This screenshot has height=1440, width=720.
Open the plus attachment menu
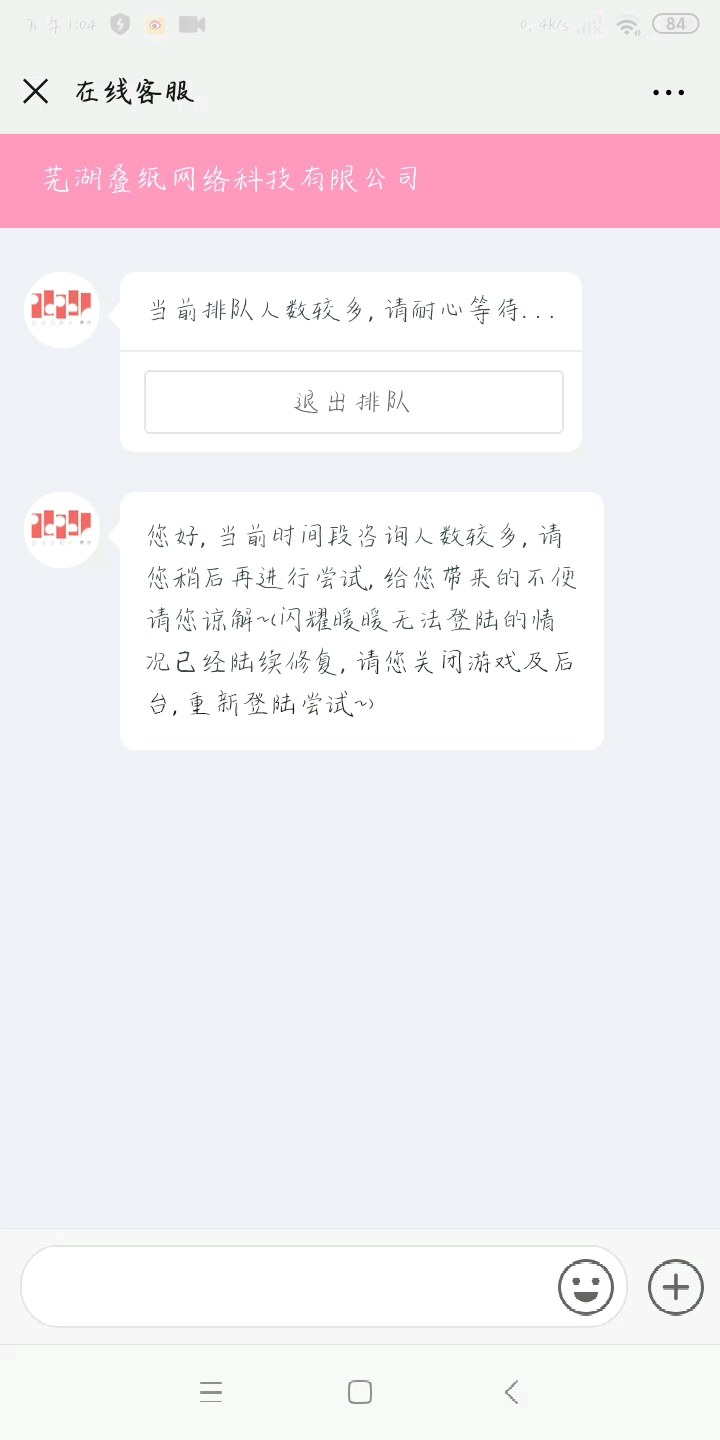pos(676,1286)
